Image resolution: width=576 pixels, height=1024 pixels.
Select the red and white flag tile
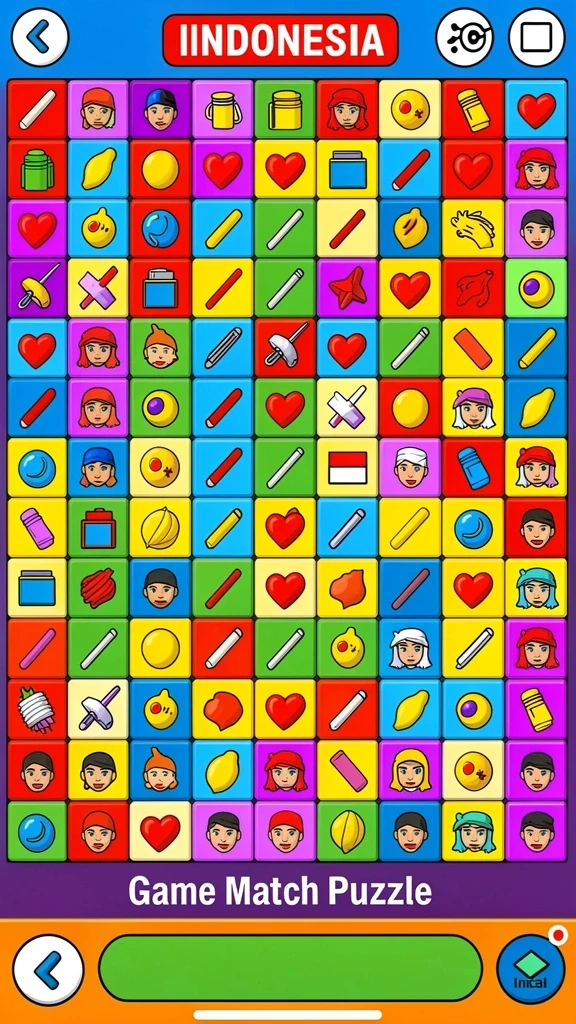tap(347, 468)
